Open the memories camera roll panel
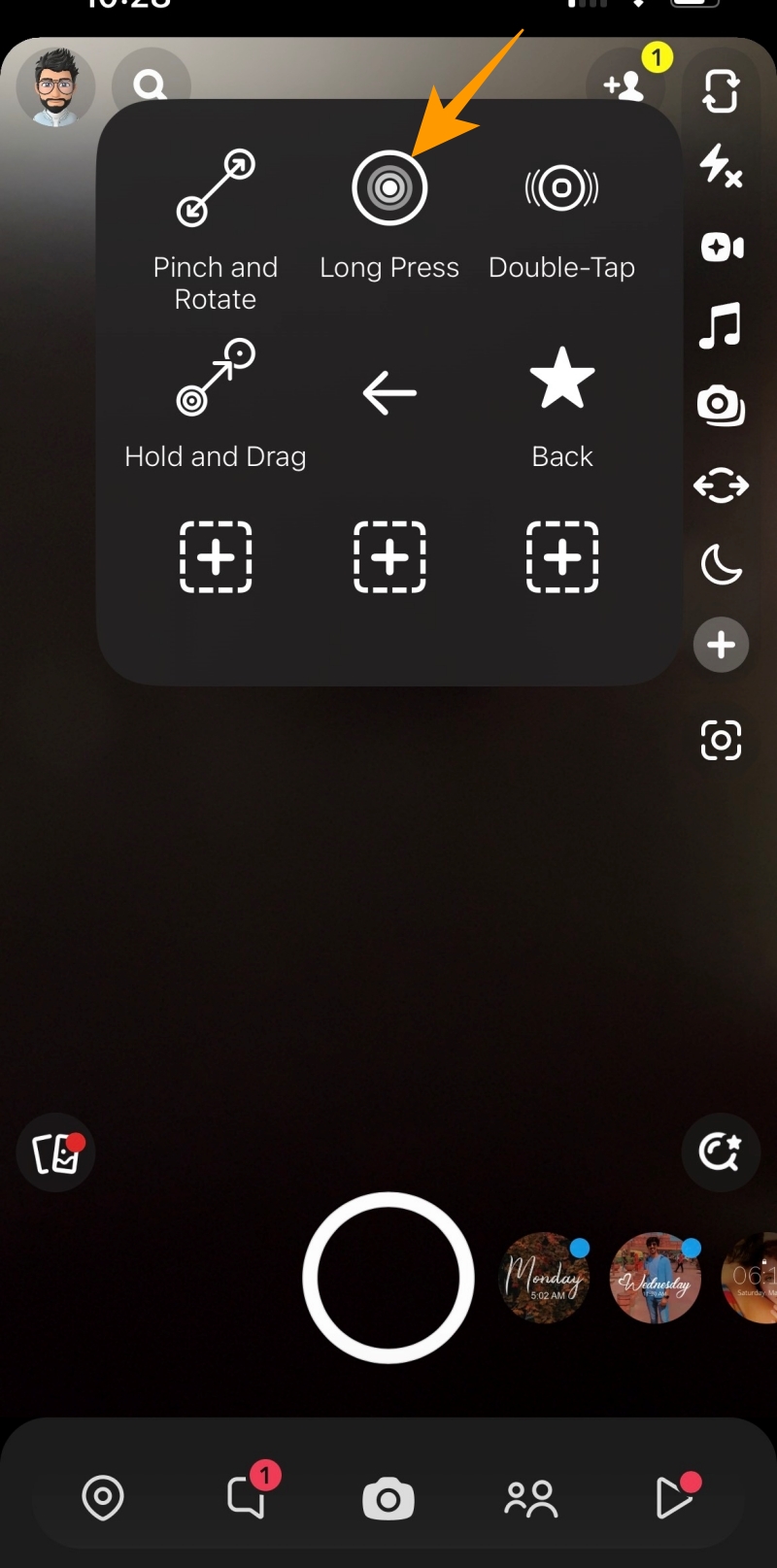 point(55,1152)
